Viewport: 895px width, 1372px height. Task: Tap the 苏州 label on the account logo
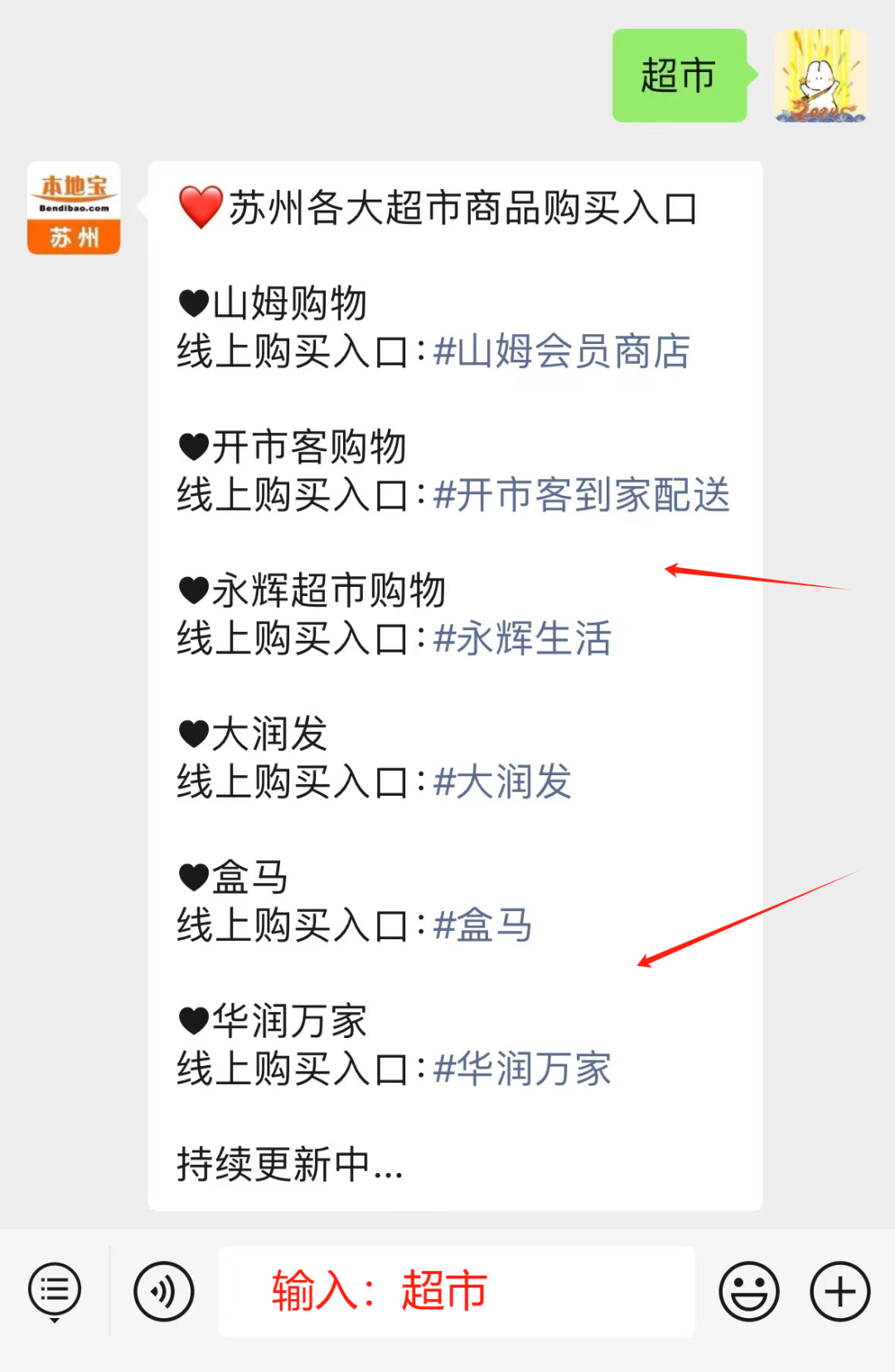pyautogui.click(x=73, y=236)
